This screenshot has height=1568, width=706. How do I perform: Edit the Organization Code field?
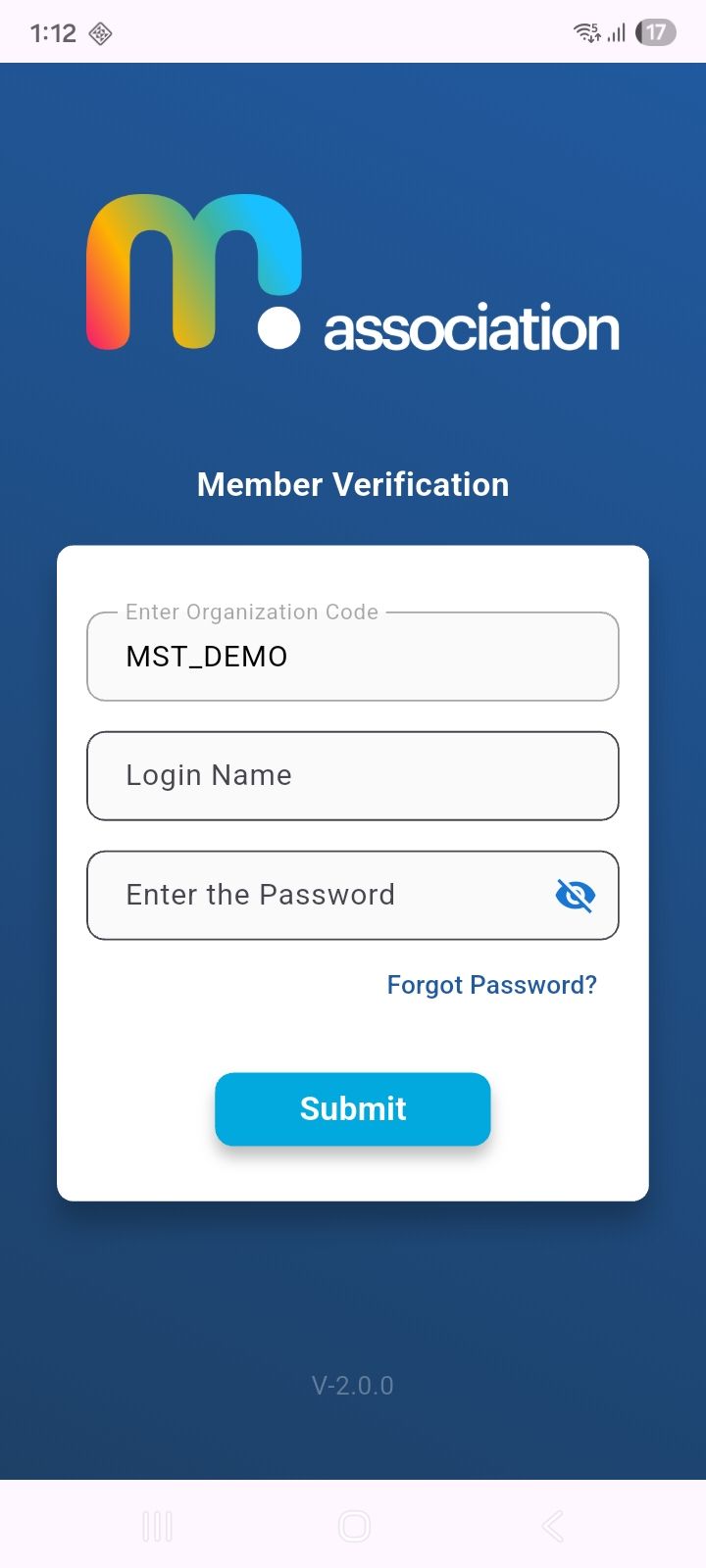(353, 657)
